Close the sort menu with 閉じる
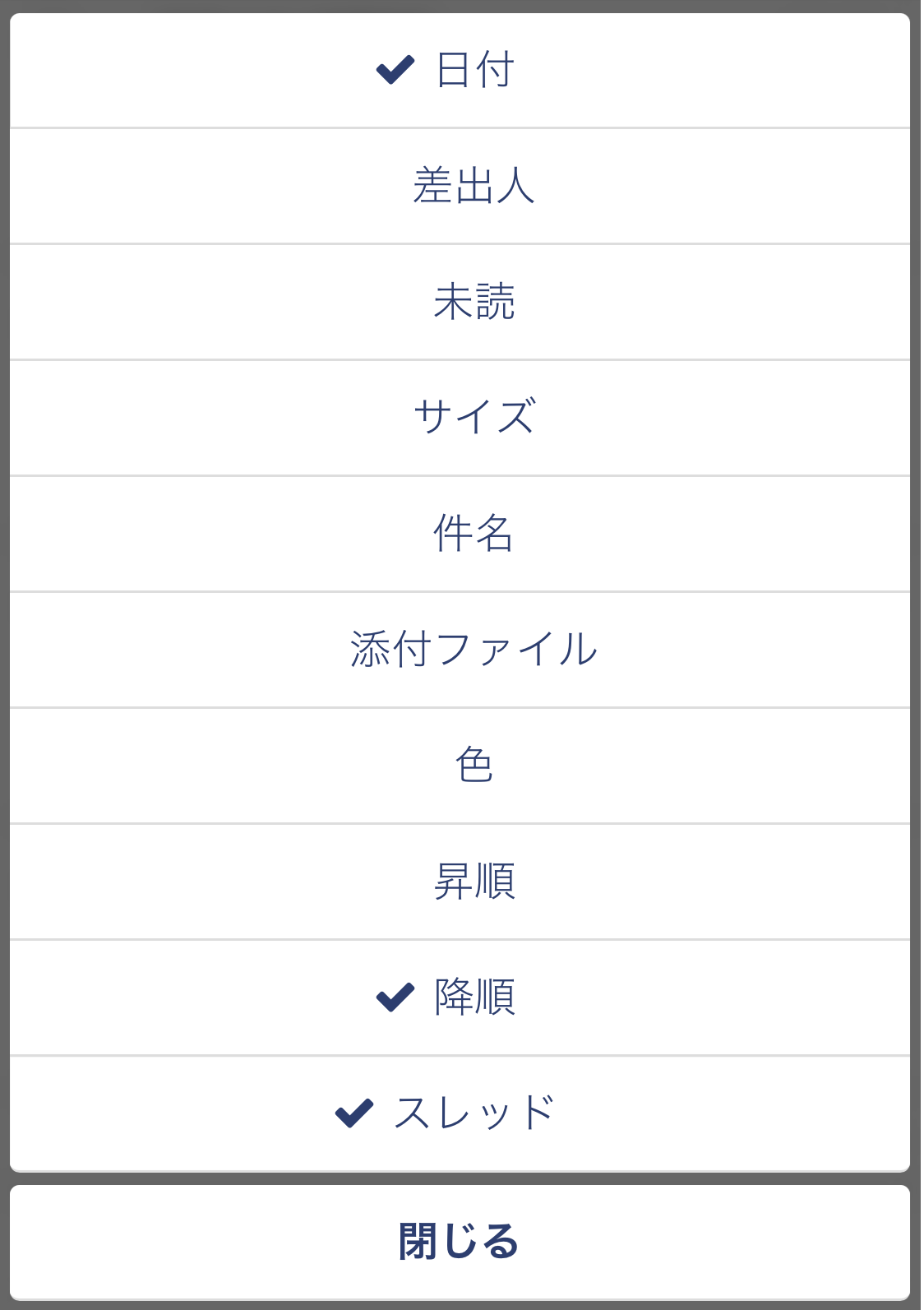Image resolution: width=924 pixels, height=1310 pixels. [x=460, y=1242]
